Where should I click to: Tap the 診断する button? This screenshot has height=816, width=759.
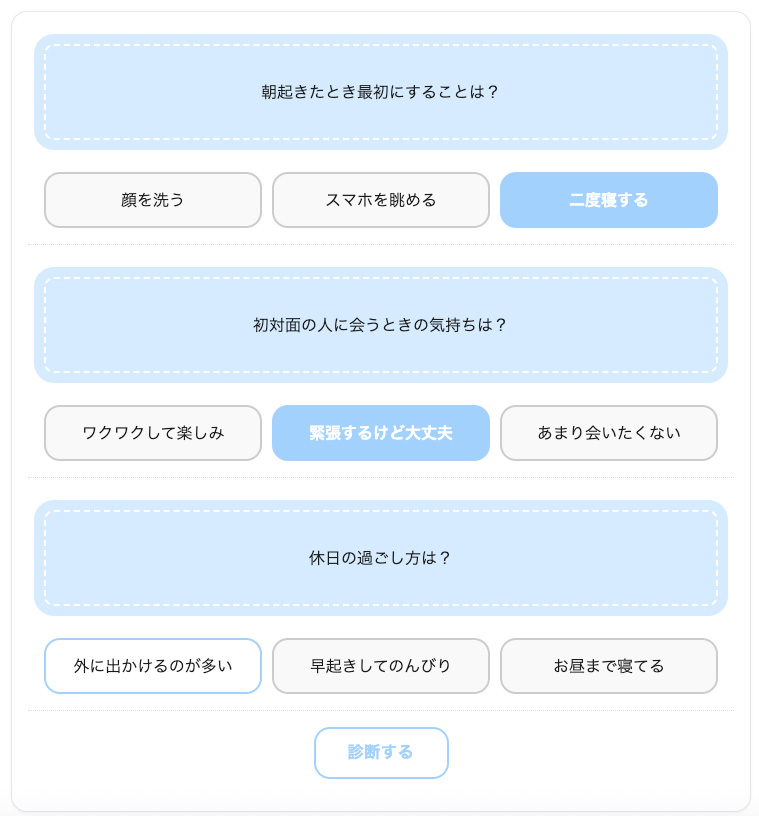click(x=381, y=753)
